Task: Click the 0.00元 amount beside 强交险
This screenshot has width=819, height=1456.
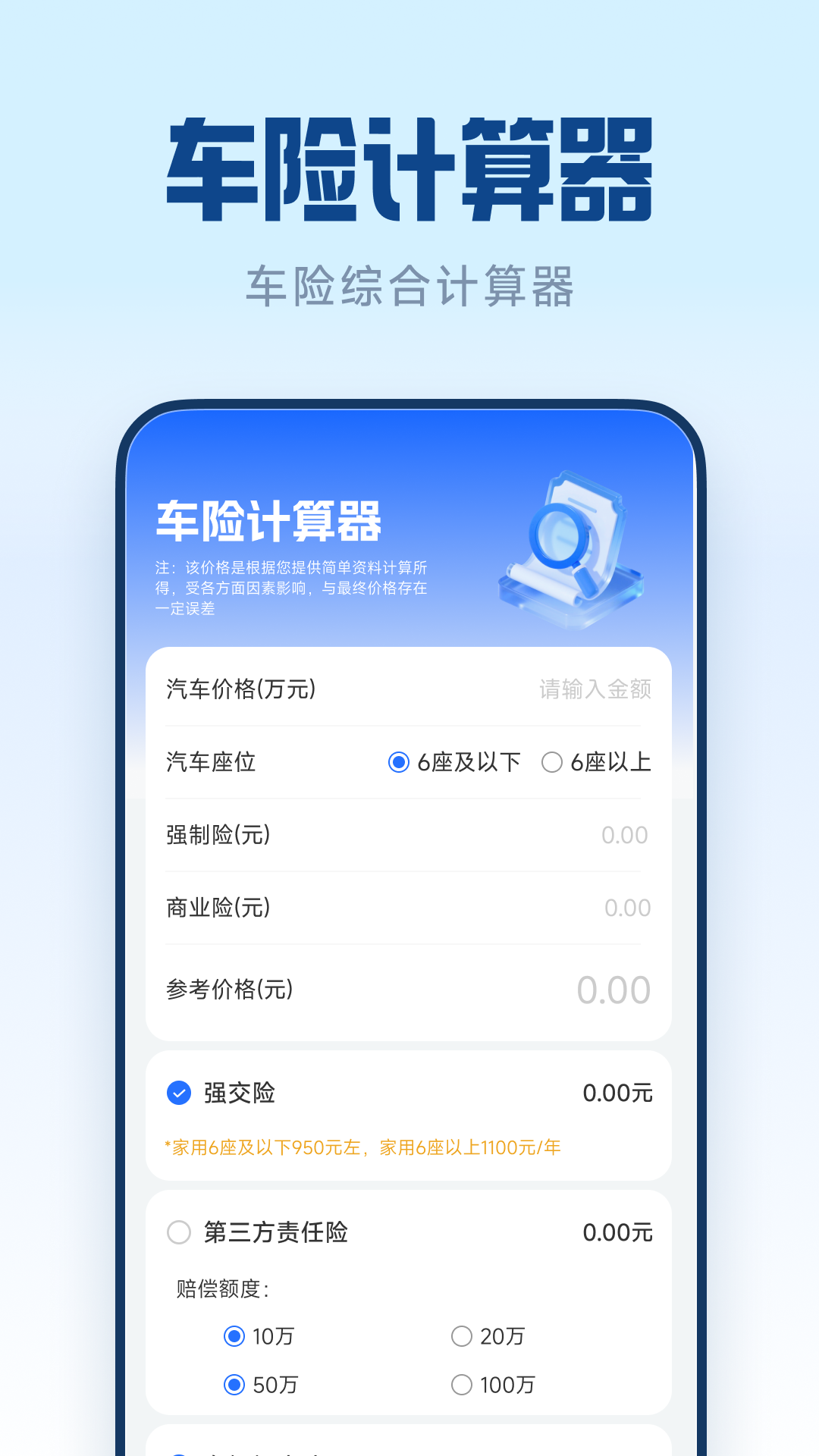Action: (618, 1094)
